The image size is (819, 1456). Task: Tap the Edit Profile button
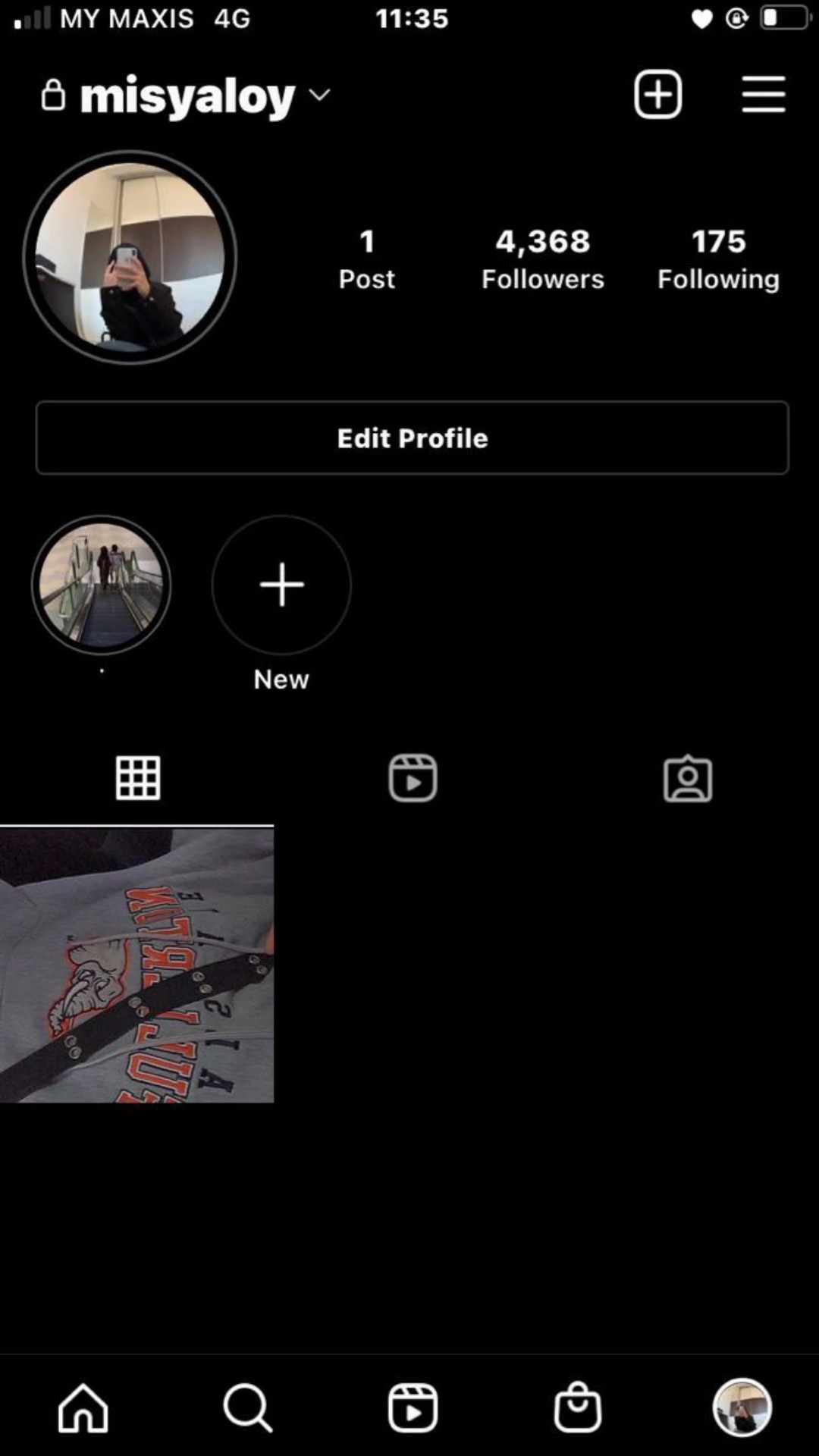coord(412,438)
